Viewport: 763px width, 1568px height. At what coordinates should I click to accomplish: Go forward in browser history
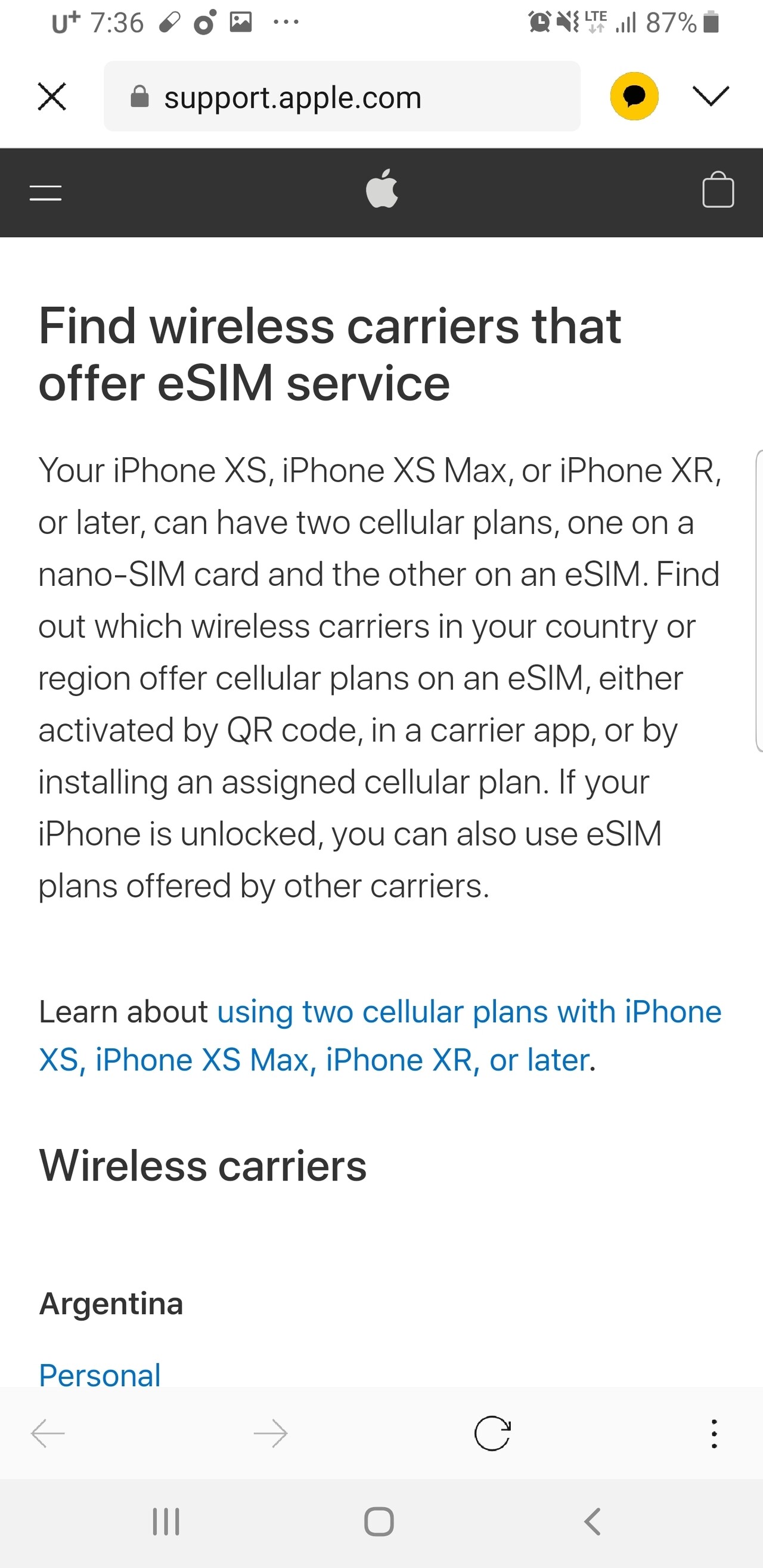click(x=271, y=1433)
